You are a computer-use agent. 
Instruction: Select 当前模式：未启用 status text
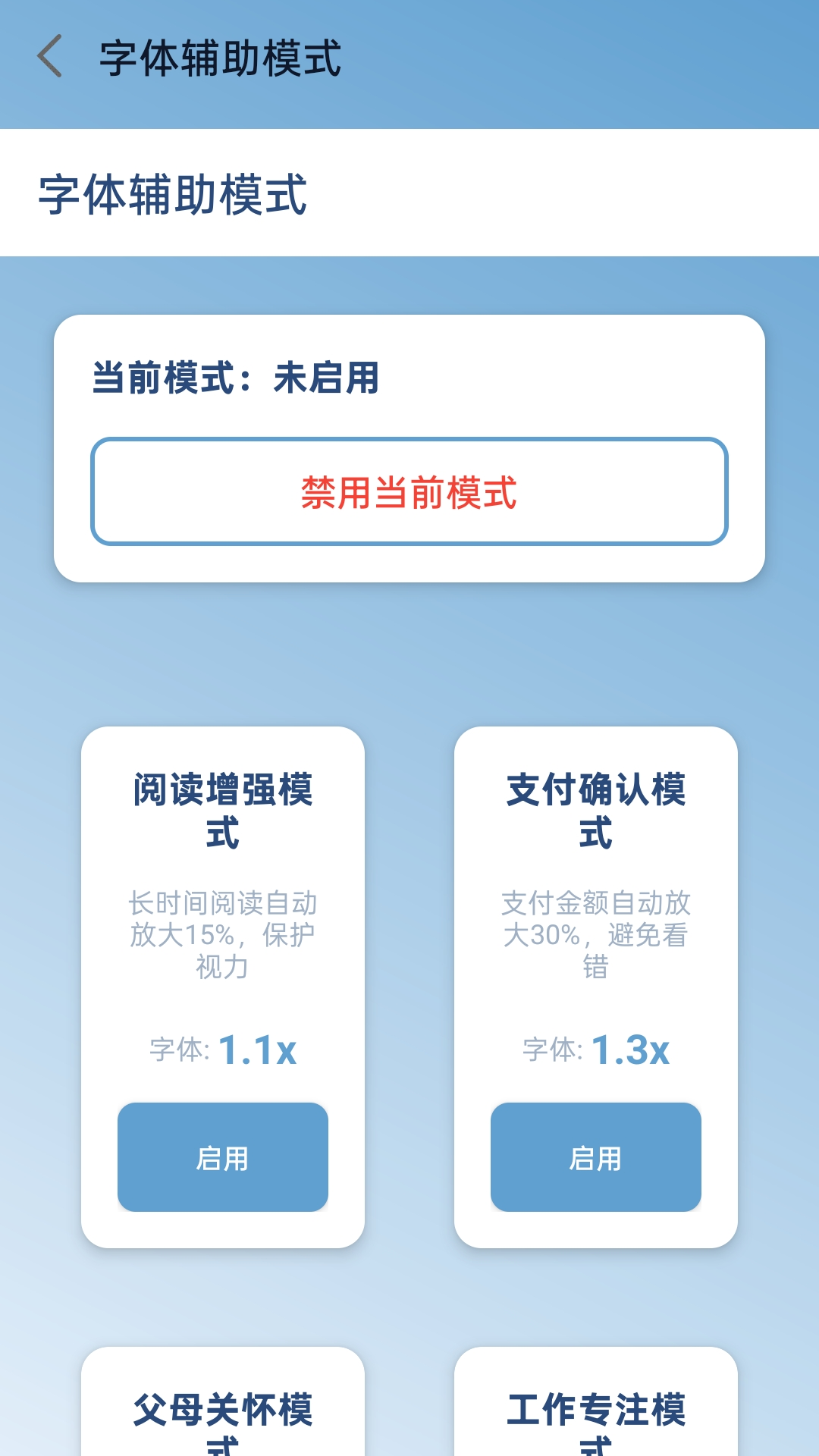pyautogui.click(x=231, y=377)
